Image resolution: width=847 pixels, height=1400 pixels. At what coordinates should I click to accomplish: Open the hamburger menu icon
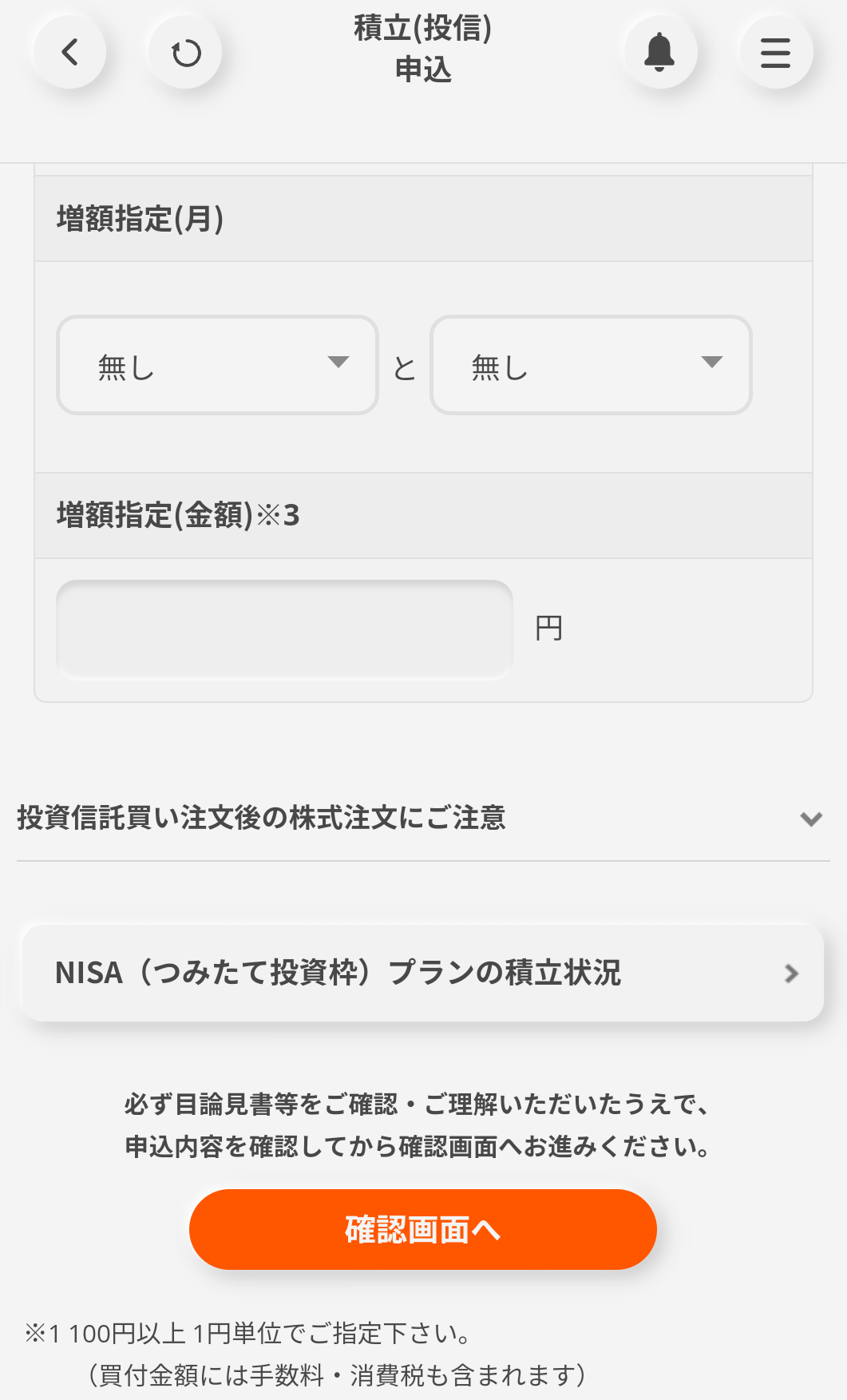pyautogui.click(x=775, y=51)
